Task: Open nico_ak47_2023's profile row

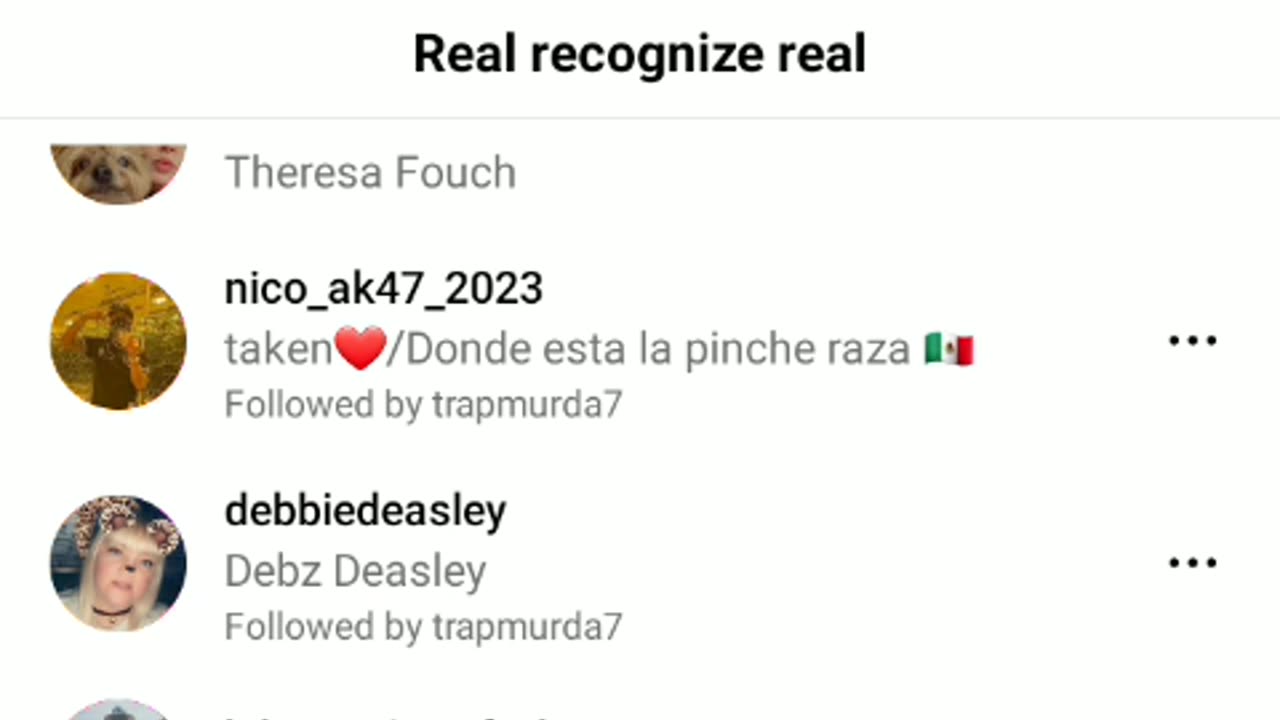Action: [x=383, y=290]
